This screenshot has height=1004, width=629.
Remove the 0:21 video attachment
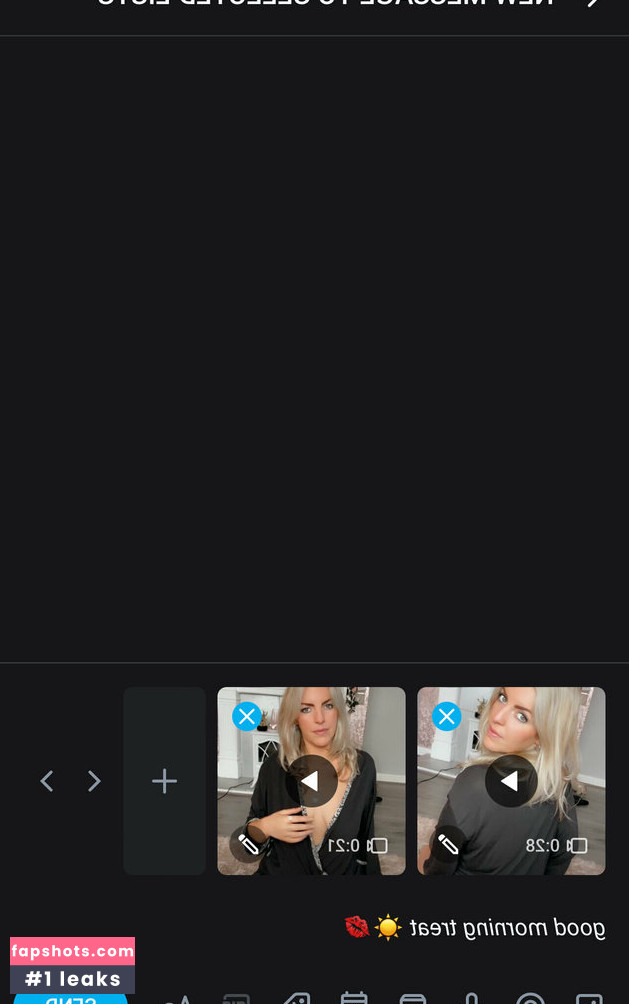(x=246, y=716)
